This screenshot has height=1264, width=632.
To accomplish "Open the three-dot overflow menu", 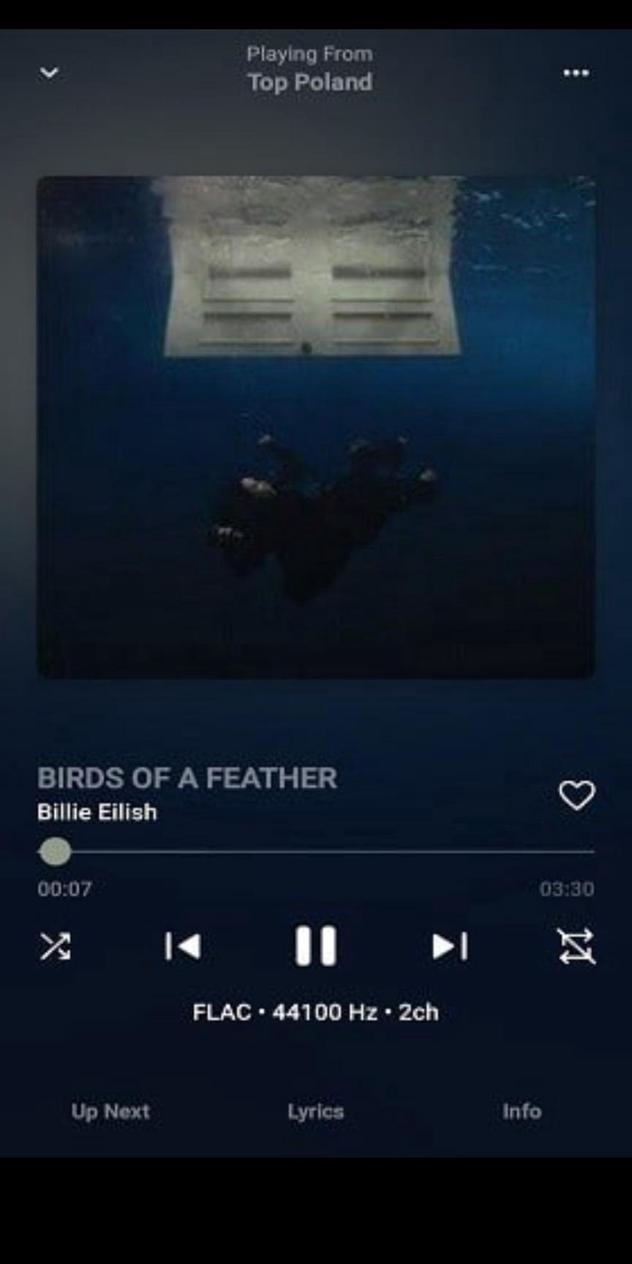I will [x=576, y=73].
